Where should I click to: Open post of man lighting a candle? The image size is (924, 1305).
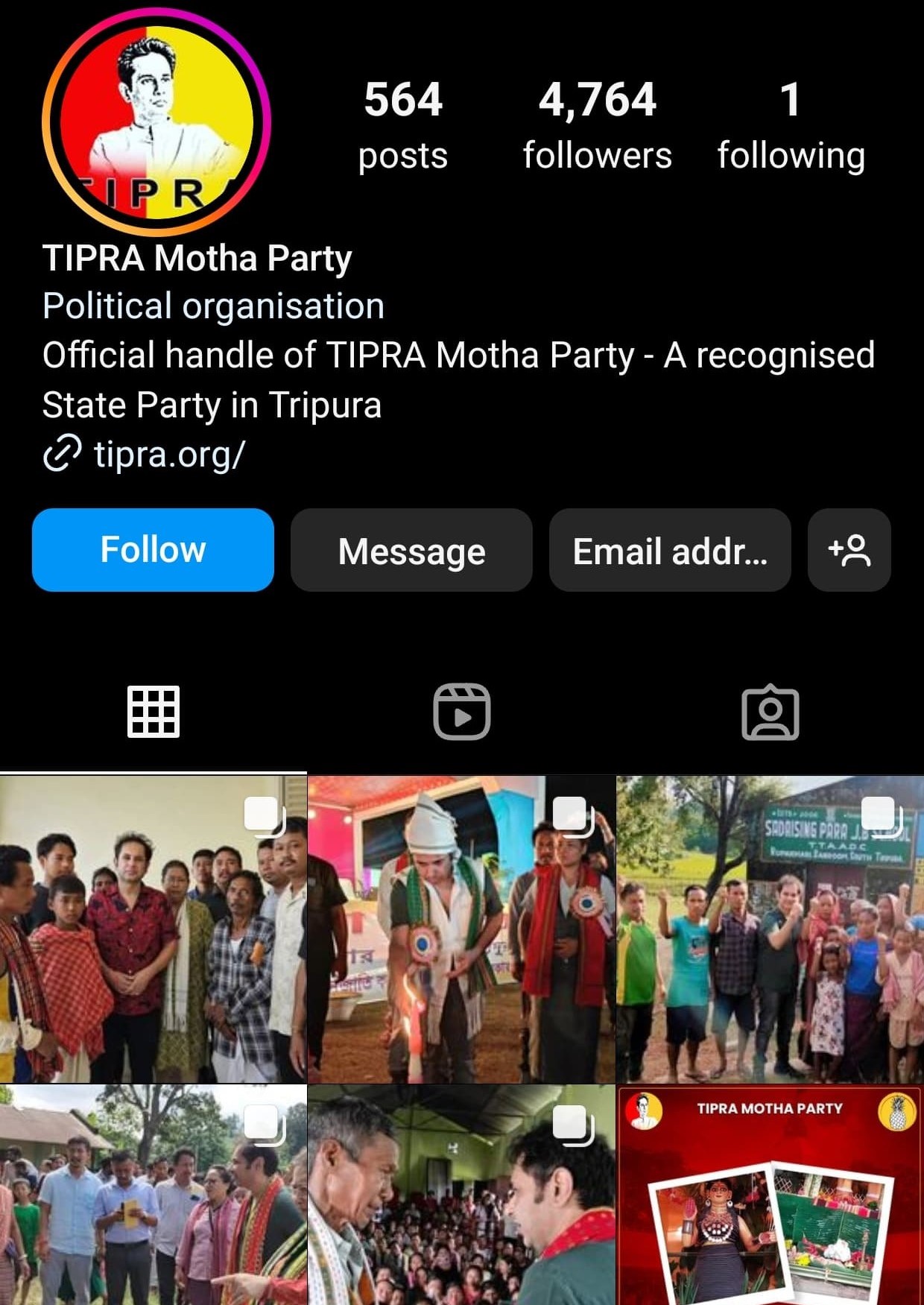coord(461,929)
